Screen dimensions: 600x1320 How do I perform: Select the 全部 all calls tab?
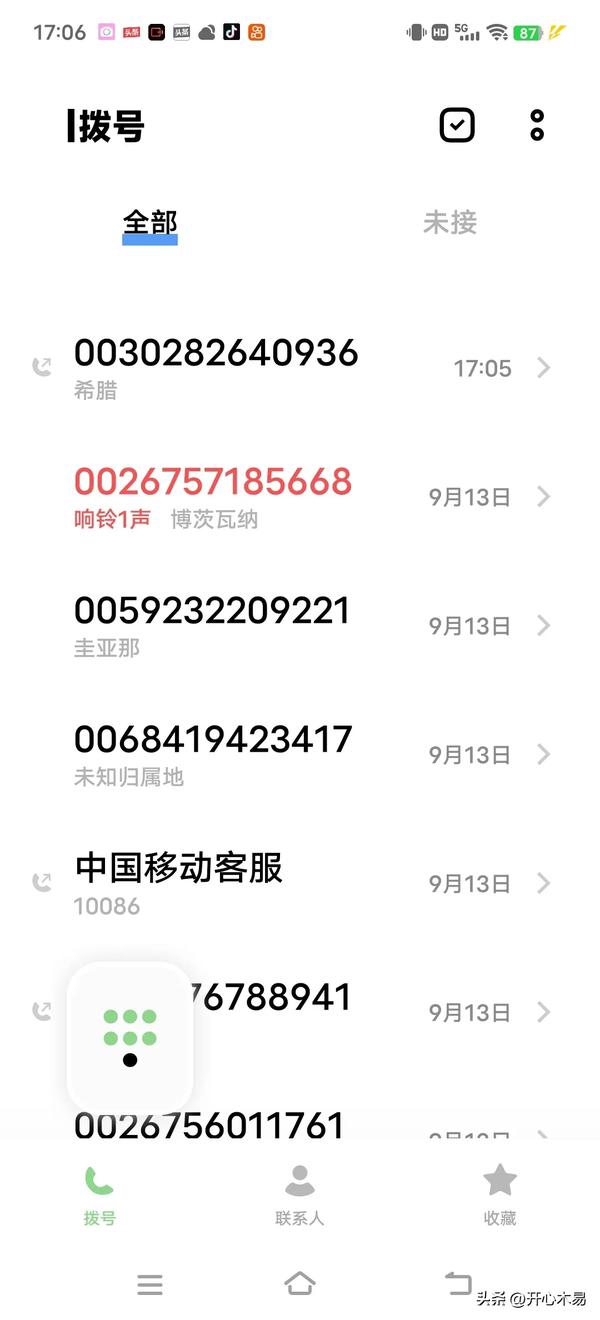(150, 222)
